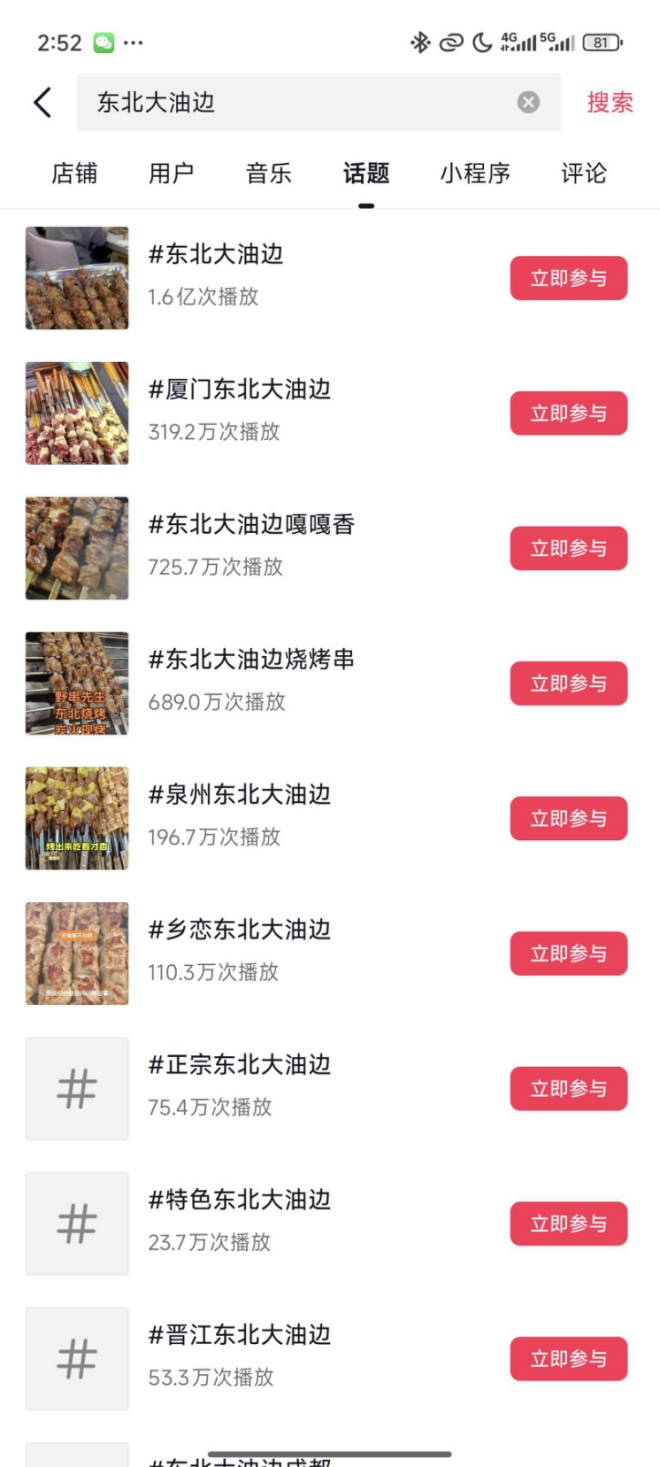This screenshot has height=1467, width=660.
Task: Switch to the 店铺 tab
Action: pos(74,173)
